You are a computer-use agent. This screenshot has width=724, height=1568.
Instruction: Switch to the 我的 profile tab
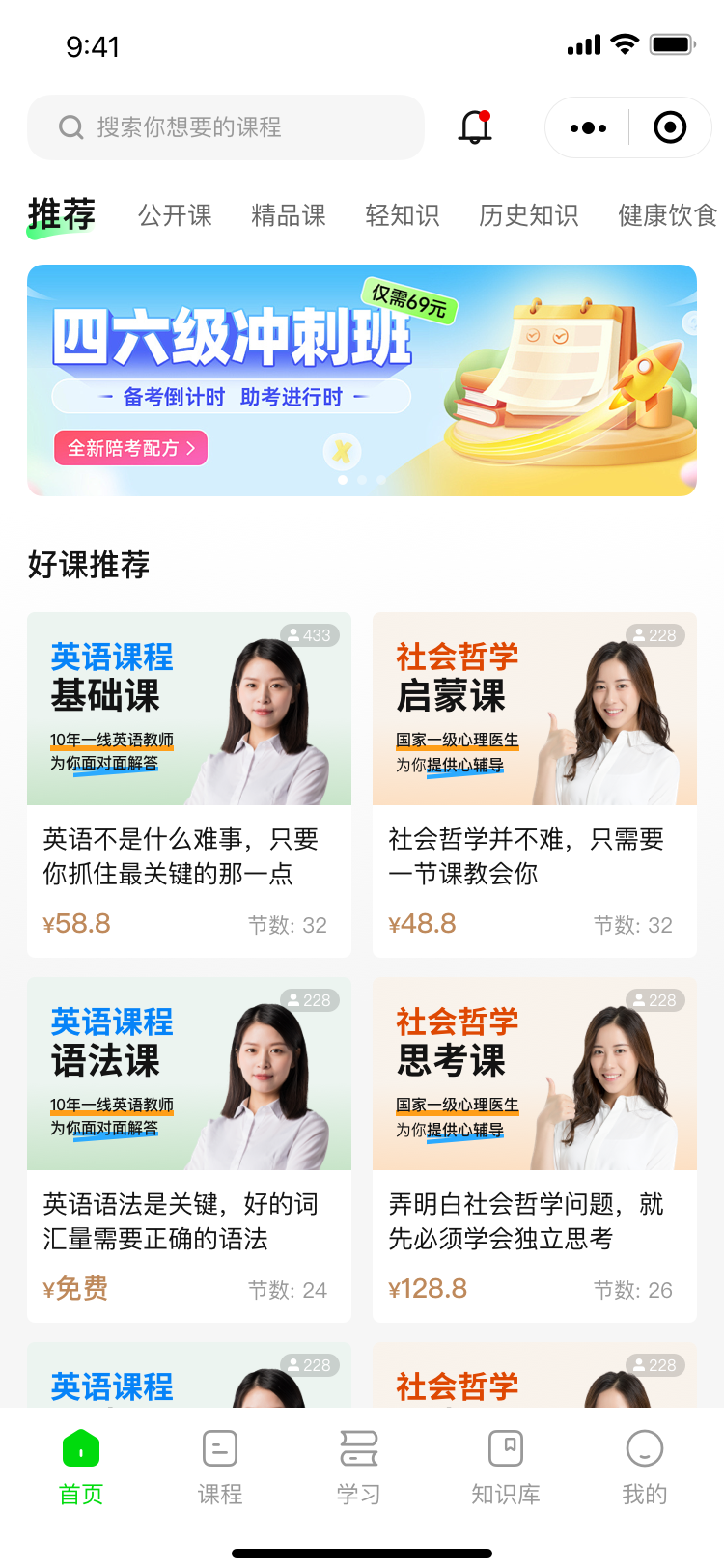tap(645, 1467)
